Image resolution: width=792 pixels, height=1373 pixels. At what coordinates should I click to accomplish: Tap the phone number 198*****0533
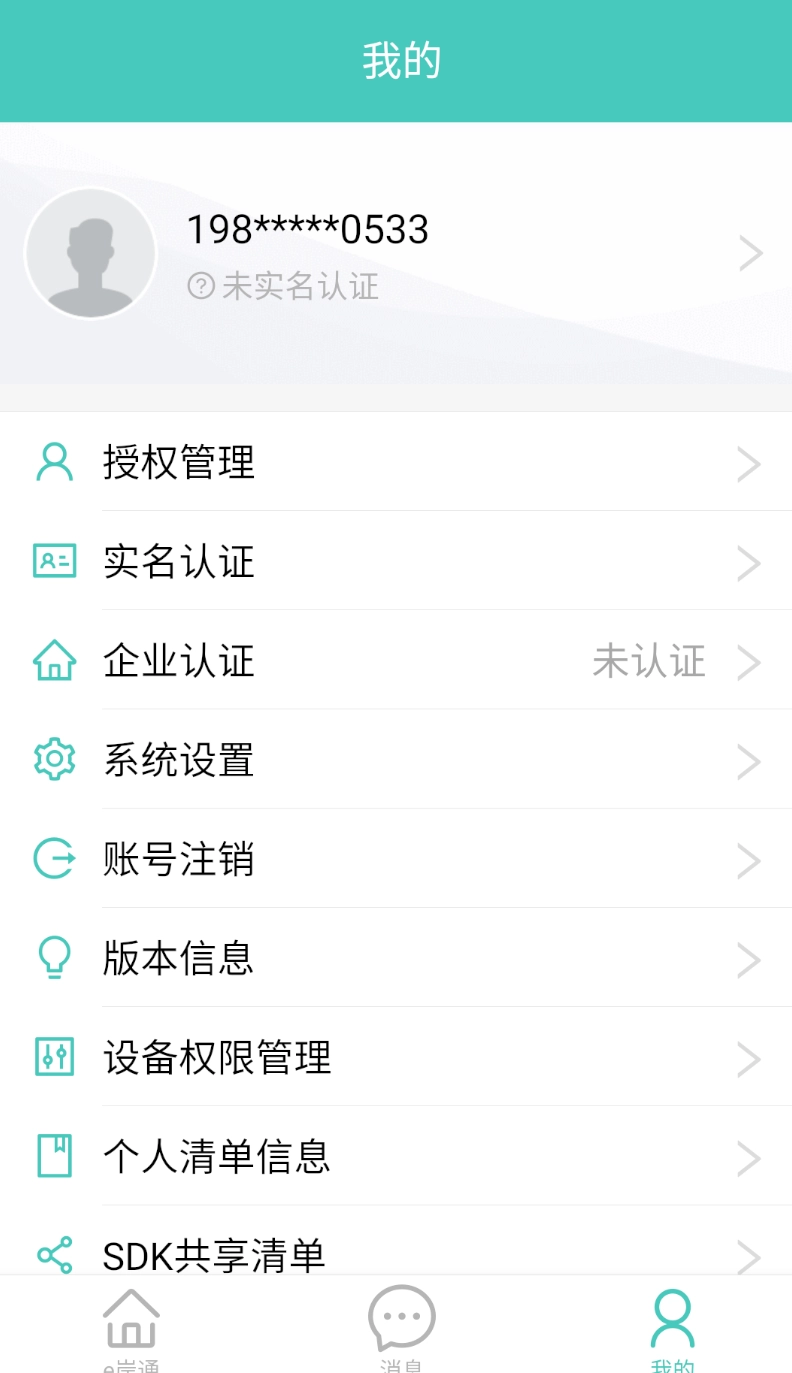pyautogui.click(x=309, y=228)
